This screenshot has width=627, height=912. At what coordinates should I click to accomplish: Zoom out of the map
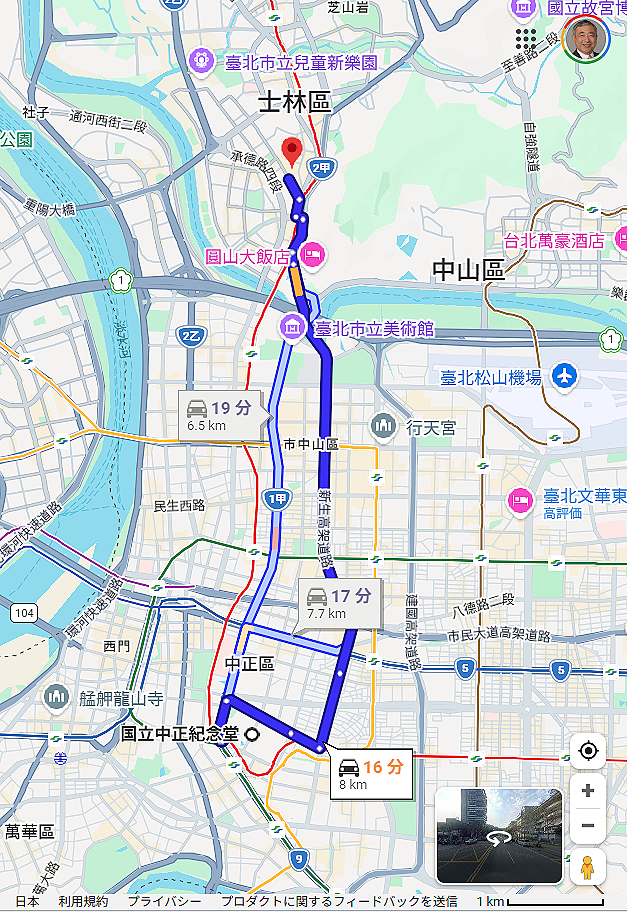[588, 826]
